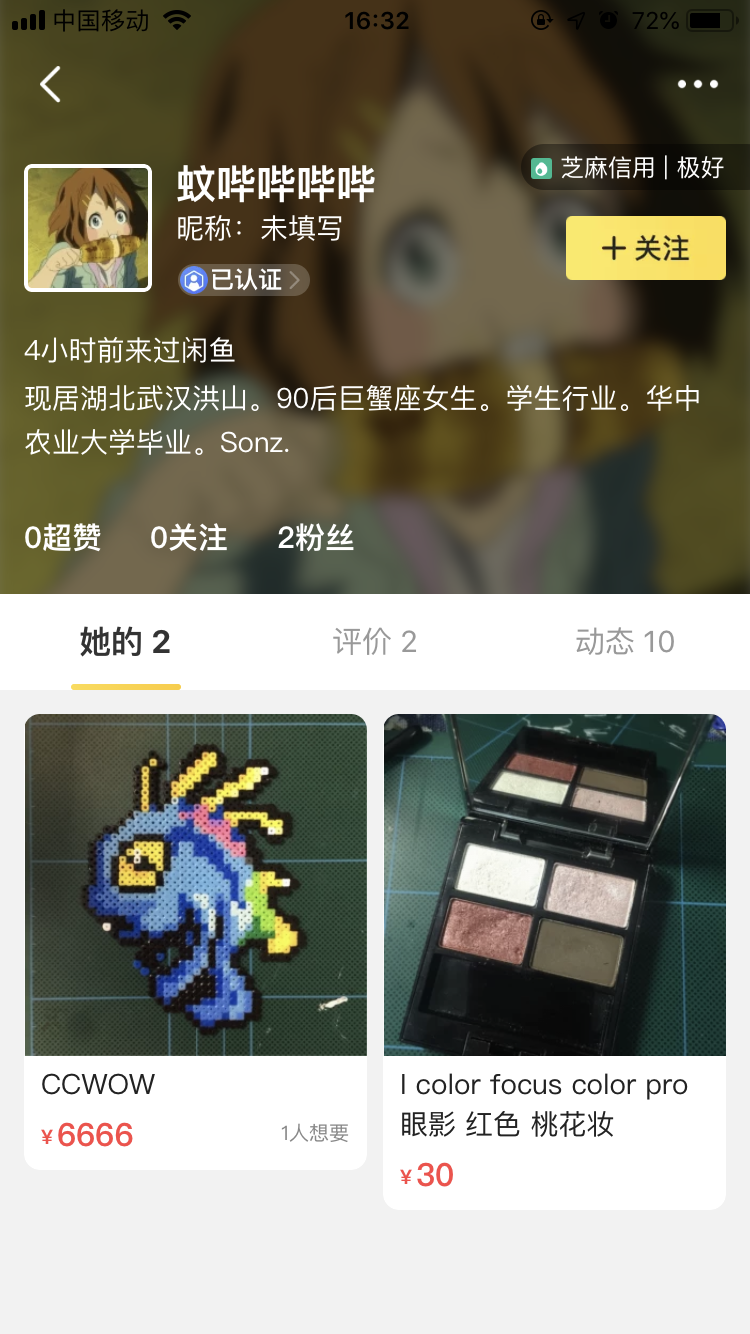This screenshot has width=750, height=1334.
Task: Switch to the 评价 2 tab
Action: coord(375,642)
